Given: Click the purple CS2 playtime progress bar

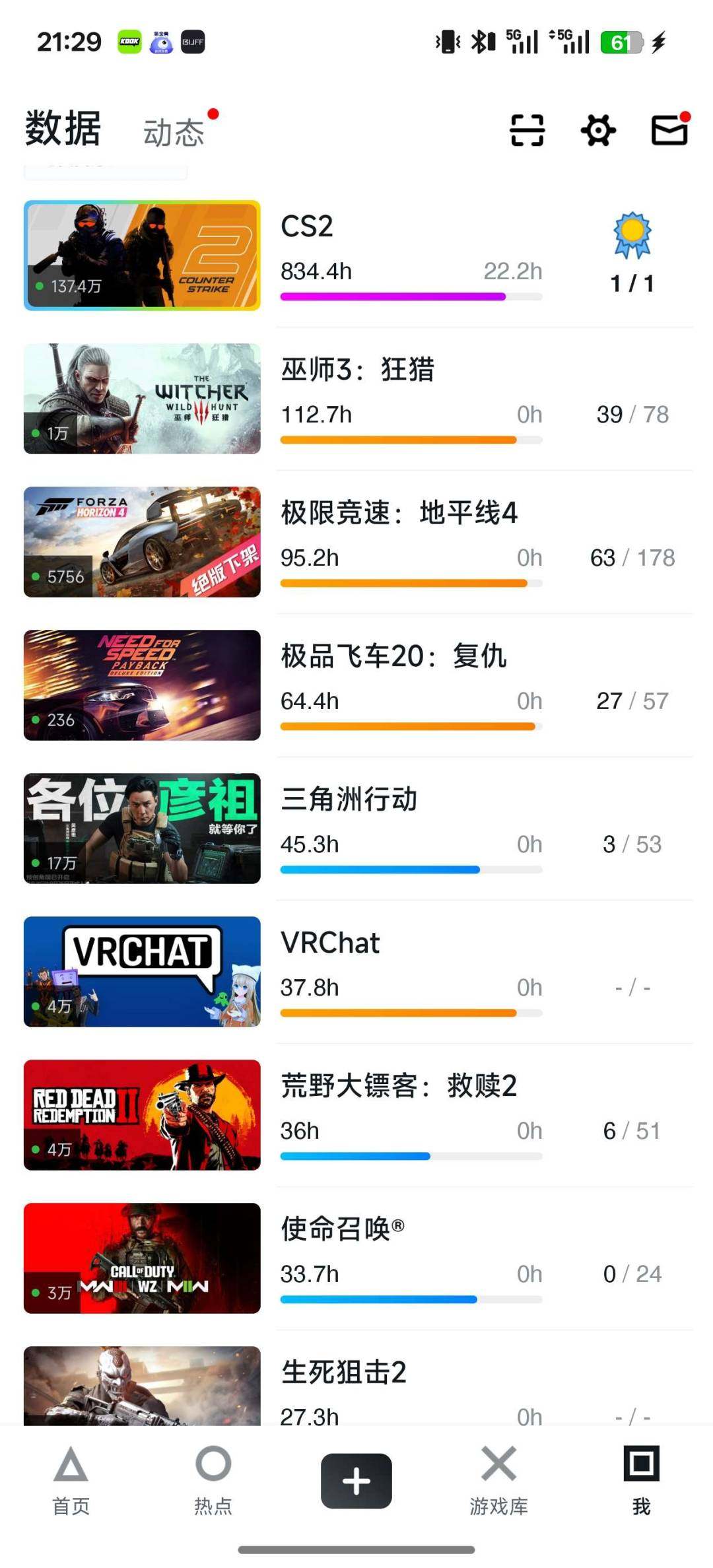Looking at the screenshot, I should point(409,296).
